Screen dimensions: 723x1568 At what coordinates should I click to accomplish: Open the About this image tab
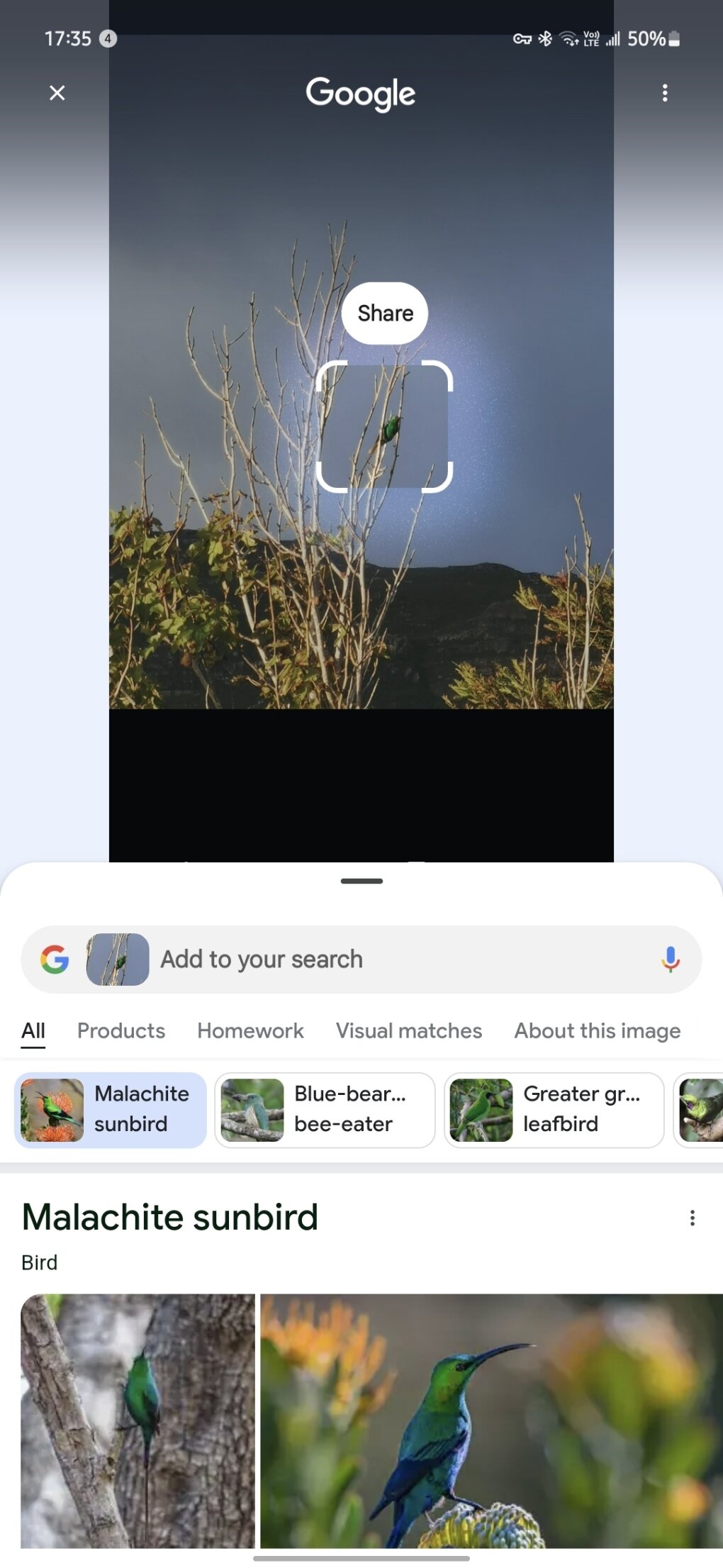[597, 1030]
